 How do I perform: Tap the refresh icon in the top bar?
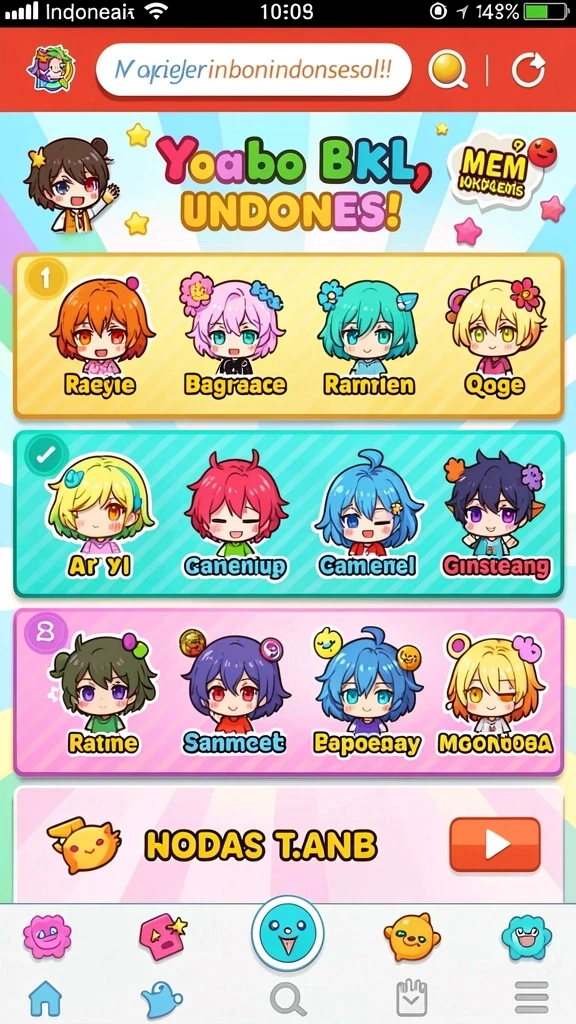pos(528,70)
